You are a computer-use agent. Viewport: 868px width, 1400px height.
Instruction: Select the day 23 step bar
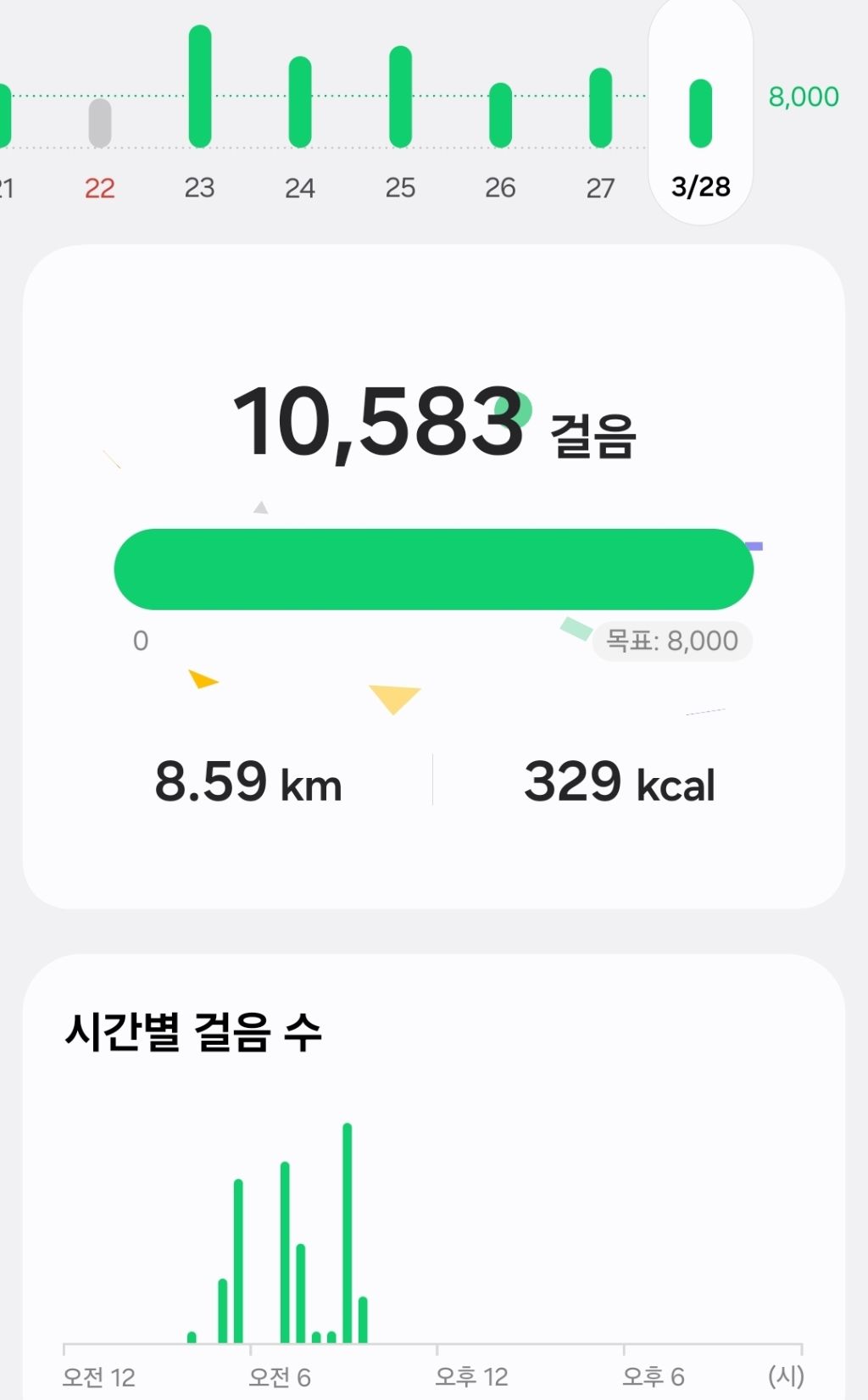[200, 86]
